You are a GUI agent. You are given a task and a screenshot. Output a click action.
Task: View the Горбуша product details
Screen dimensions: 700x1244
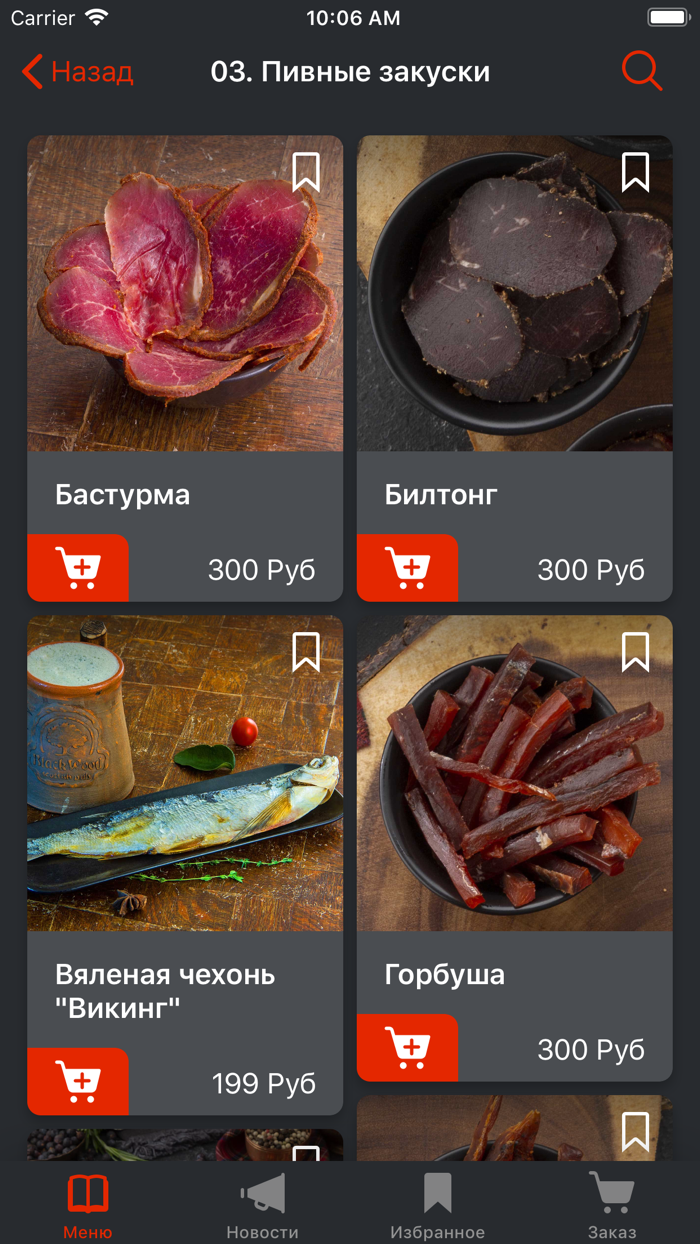[x=514, y=780]
